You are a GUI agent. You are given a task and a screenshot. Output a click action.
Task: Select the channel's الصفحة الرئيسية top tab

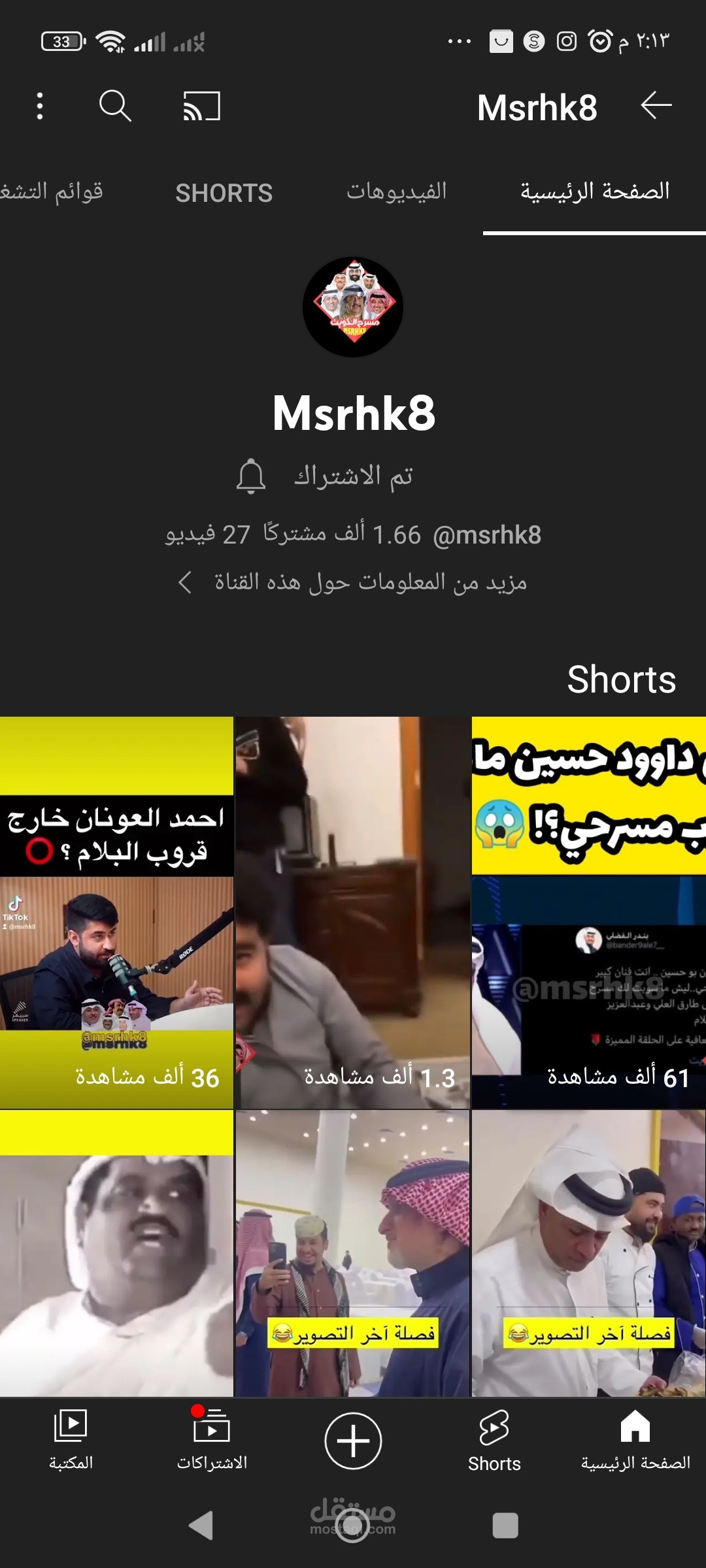595,191
